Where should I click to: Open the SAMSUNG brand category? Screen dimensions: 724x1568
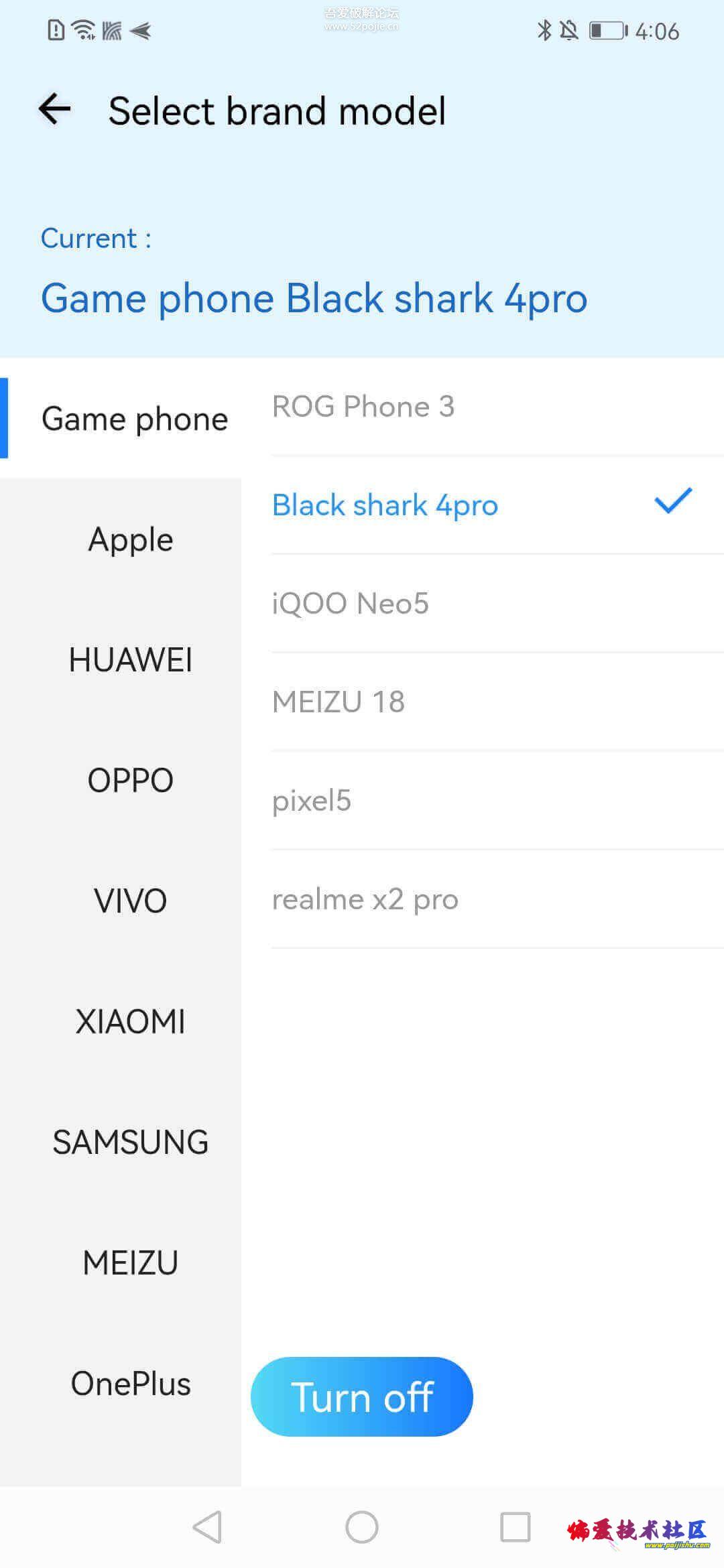[131, 1142]
